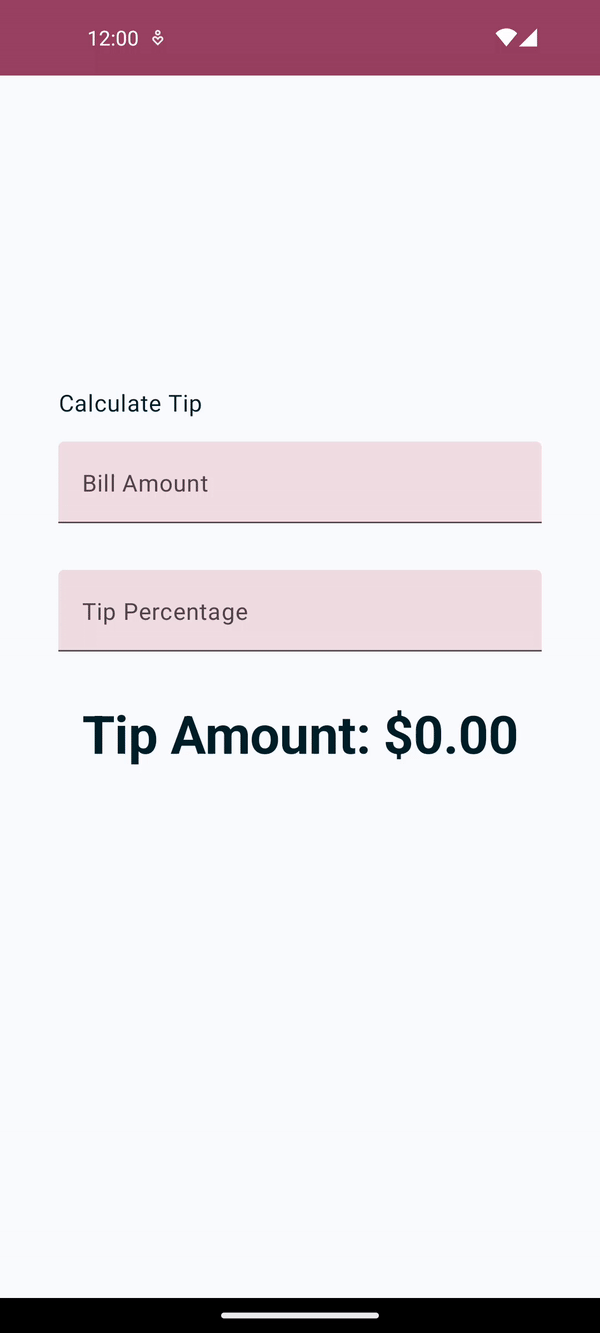
Task: Focus the Bill Amount field
Action: (x=300, y=482)
